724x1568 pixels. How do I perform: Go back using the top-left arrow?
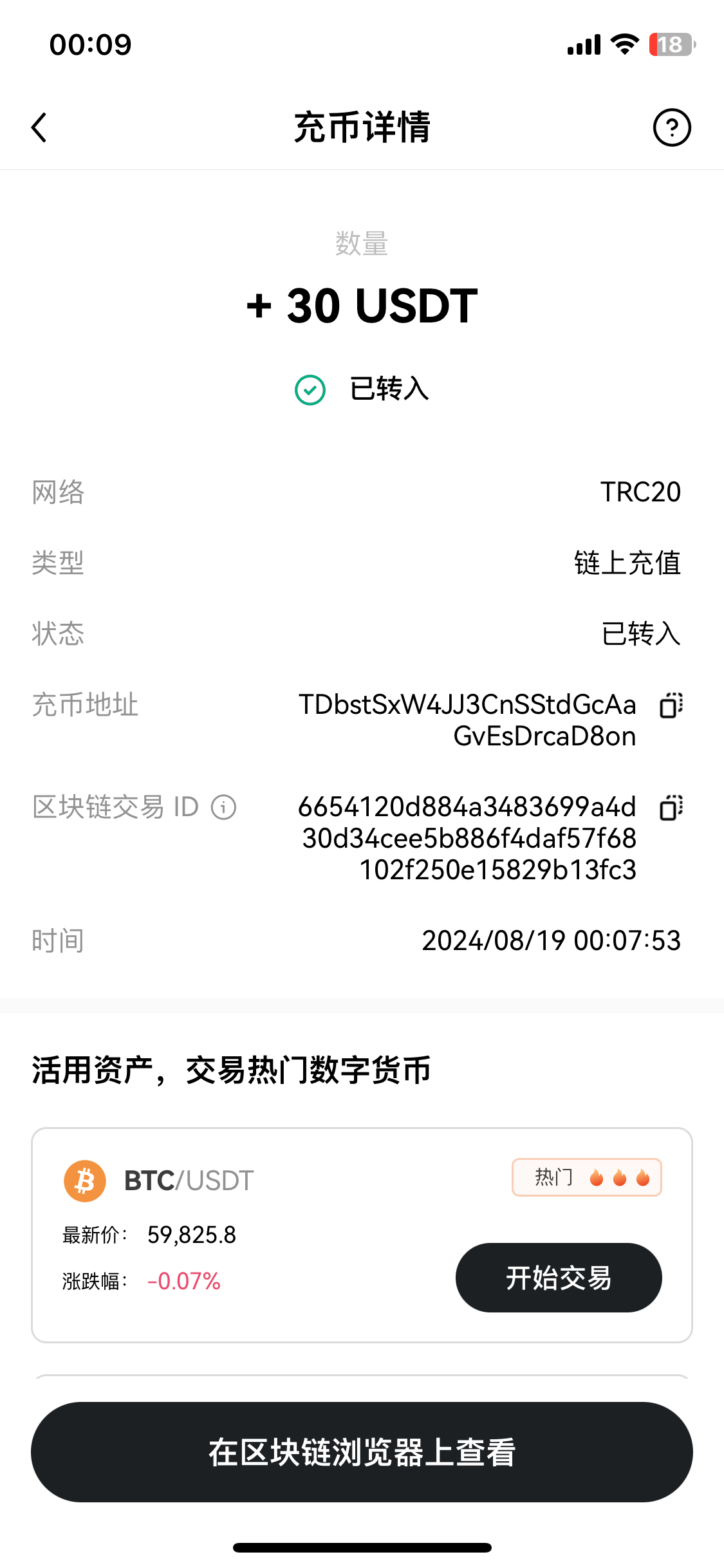[39, 127]
